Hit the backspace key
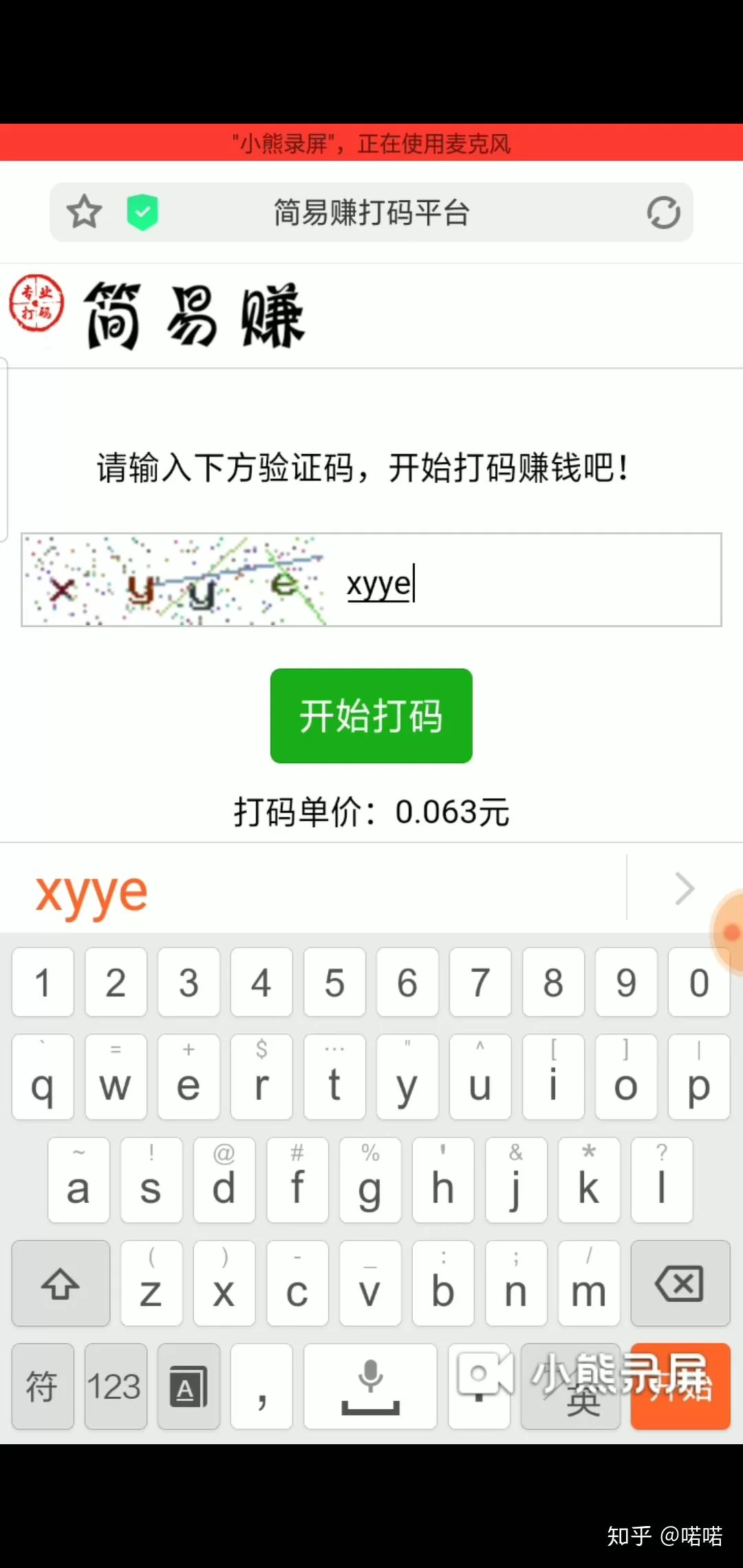The image size is (743, 1568). (x=680, y=1283)
